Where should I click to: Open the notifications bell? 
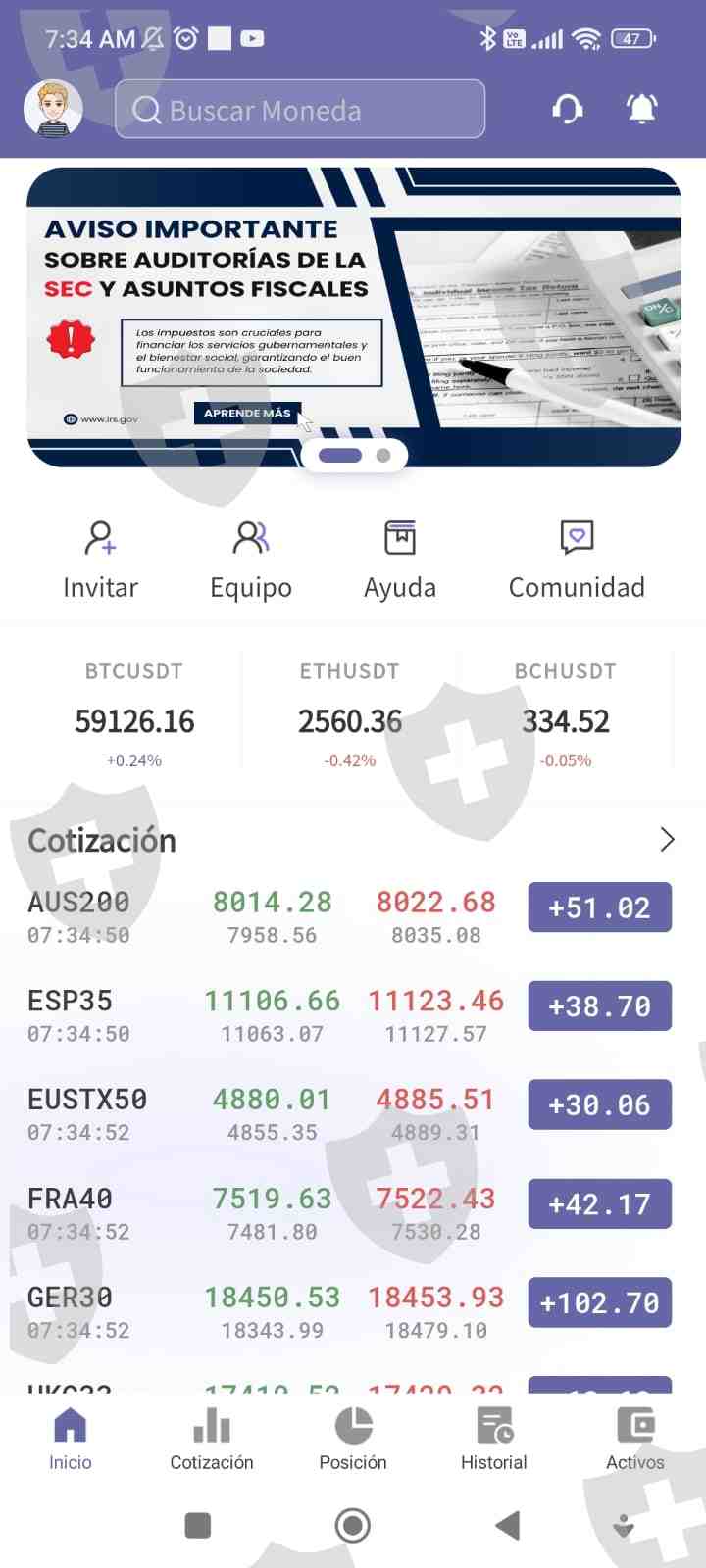[641, 110]
